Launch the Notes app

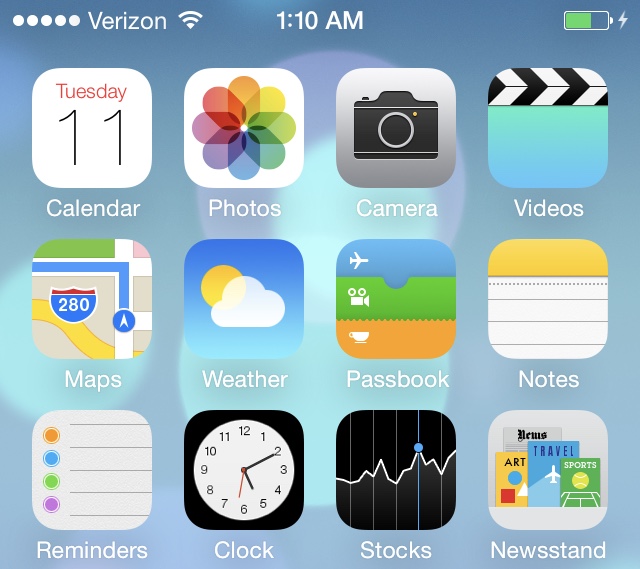548,299
